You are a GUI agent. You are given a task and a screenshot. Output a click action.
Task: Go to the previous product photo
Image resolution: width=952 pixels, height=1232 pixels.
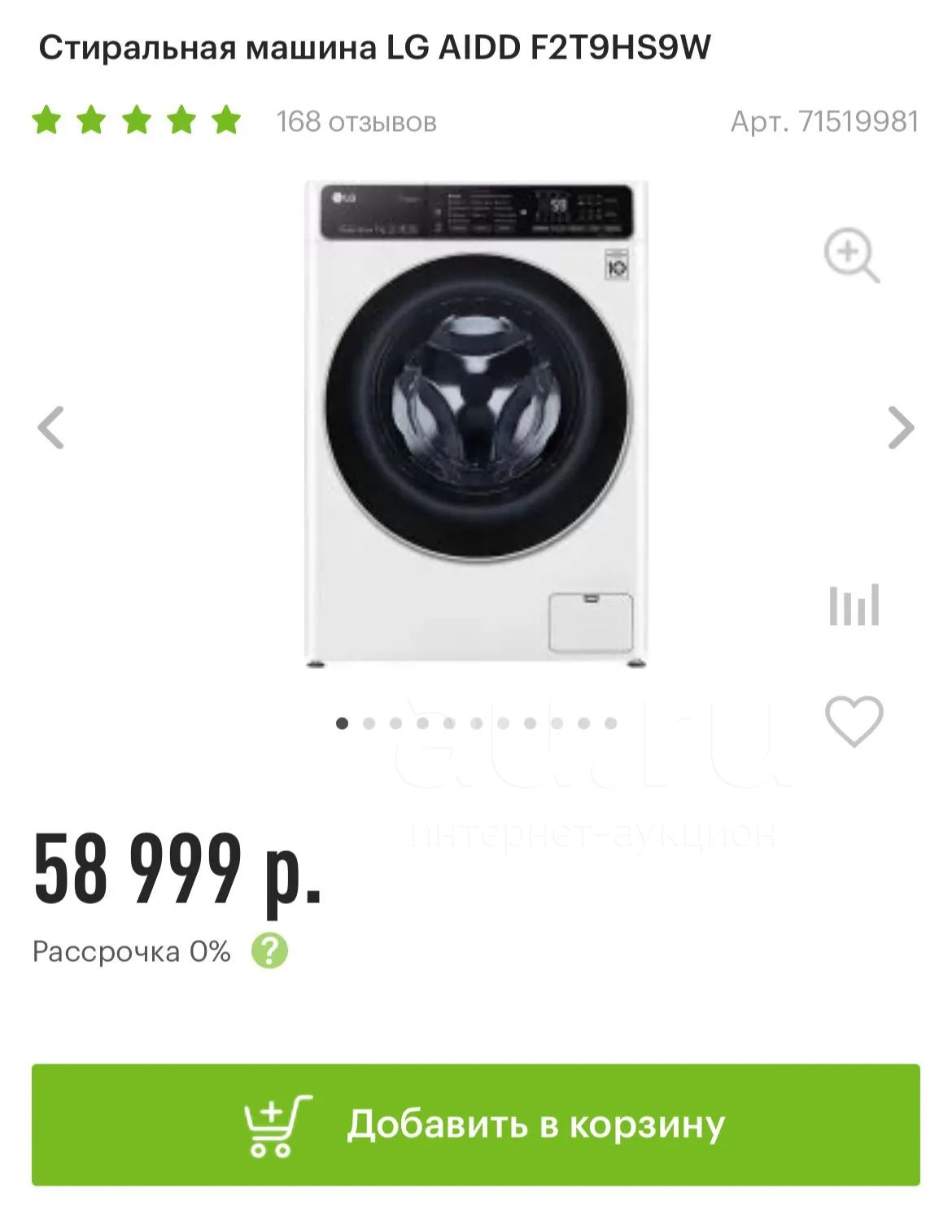[51, 428]
